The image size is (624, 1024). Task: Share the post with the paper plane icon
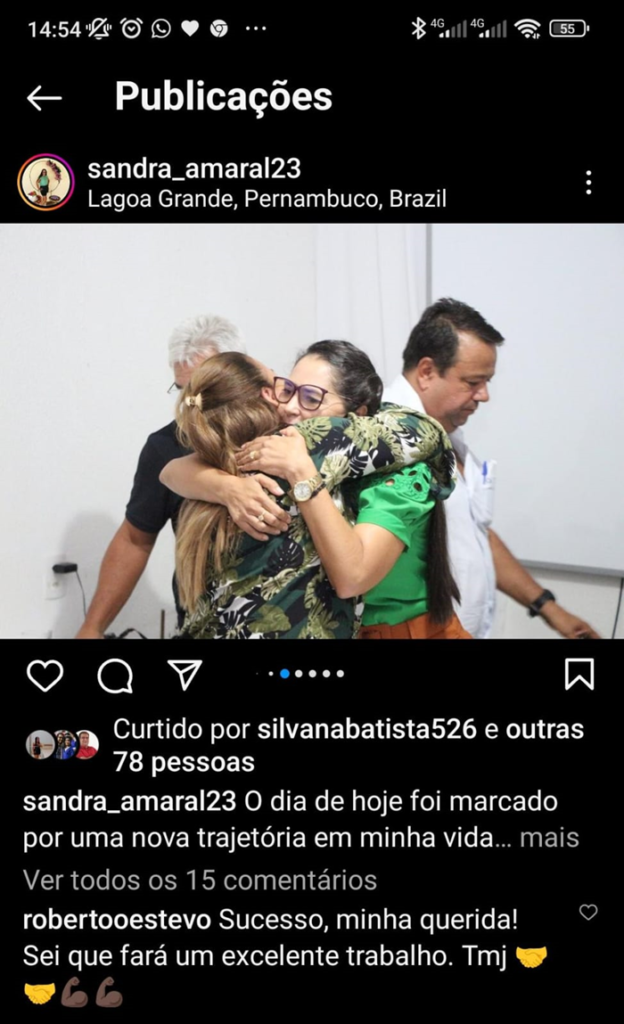185,675
